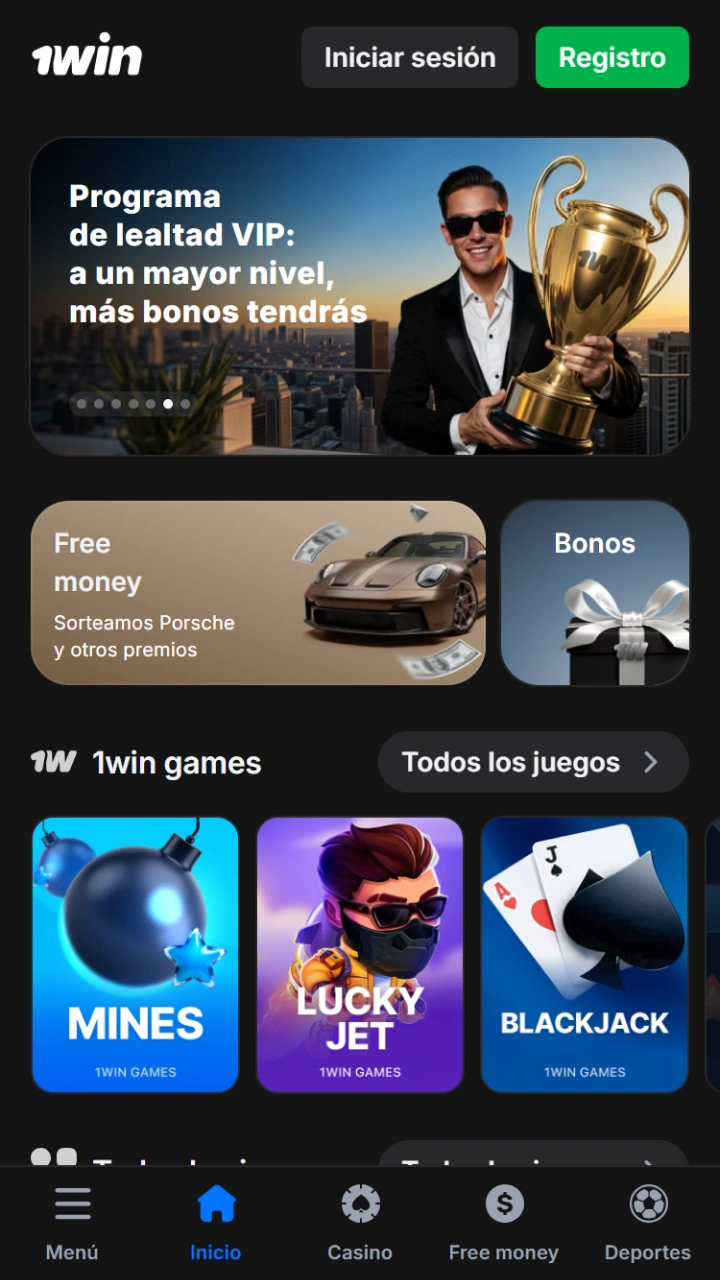Open the Registro sign-up button
Screen dimensions: 720x1280
pyautogui.click(x=612, y=57)
